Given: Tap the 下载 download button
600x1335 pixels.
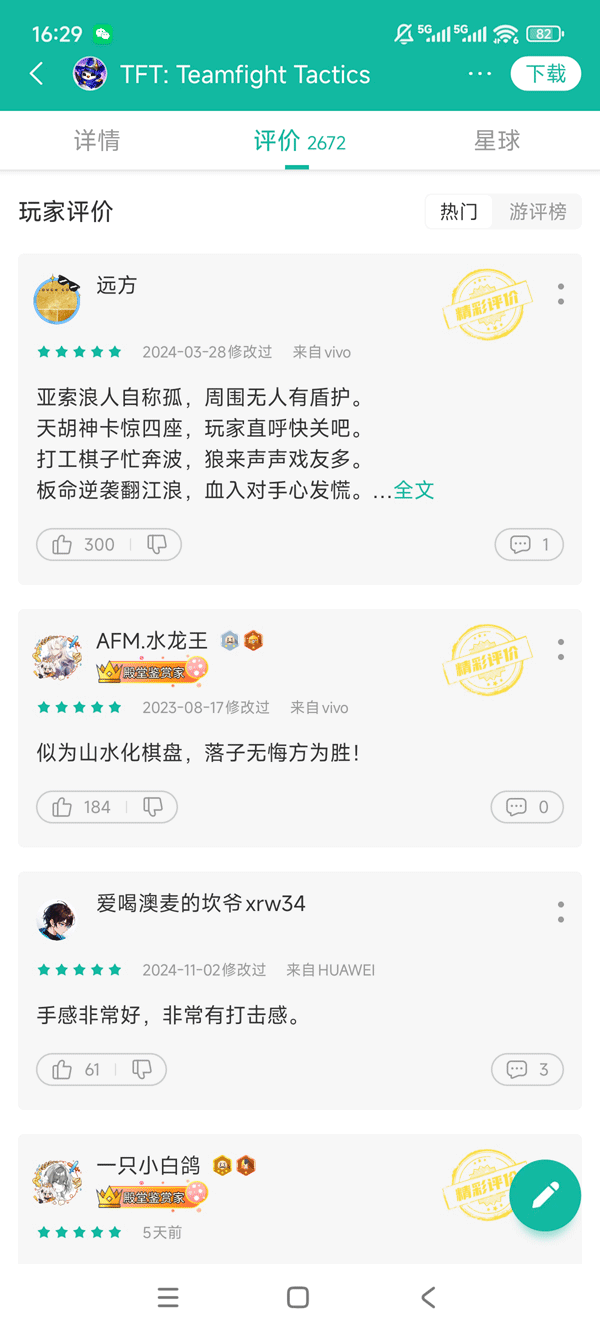Looking at the screenshot, I should [546, 74].
